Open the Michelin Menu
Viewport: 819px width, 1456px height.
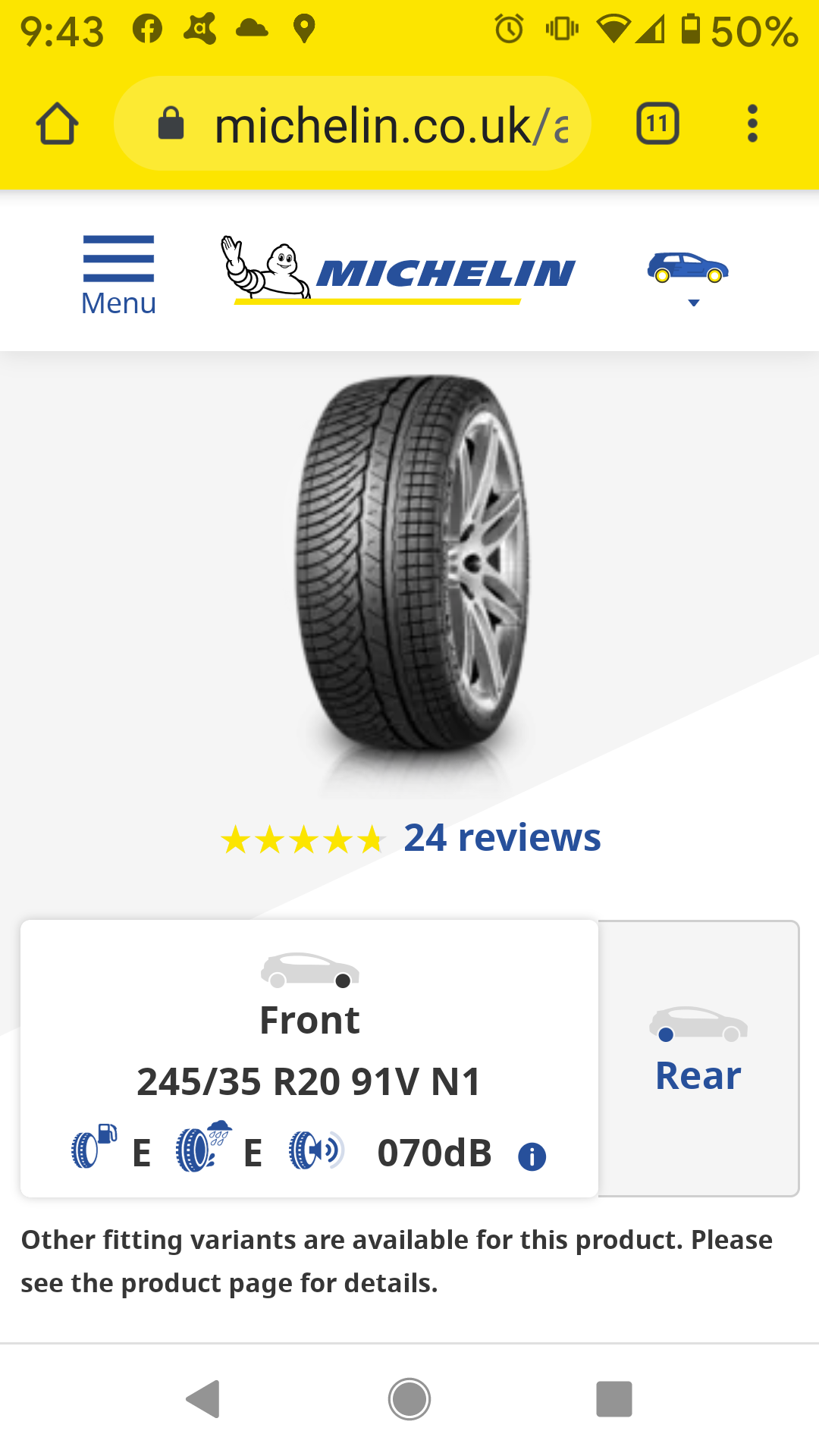(x=118, y=275)
